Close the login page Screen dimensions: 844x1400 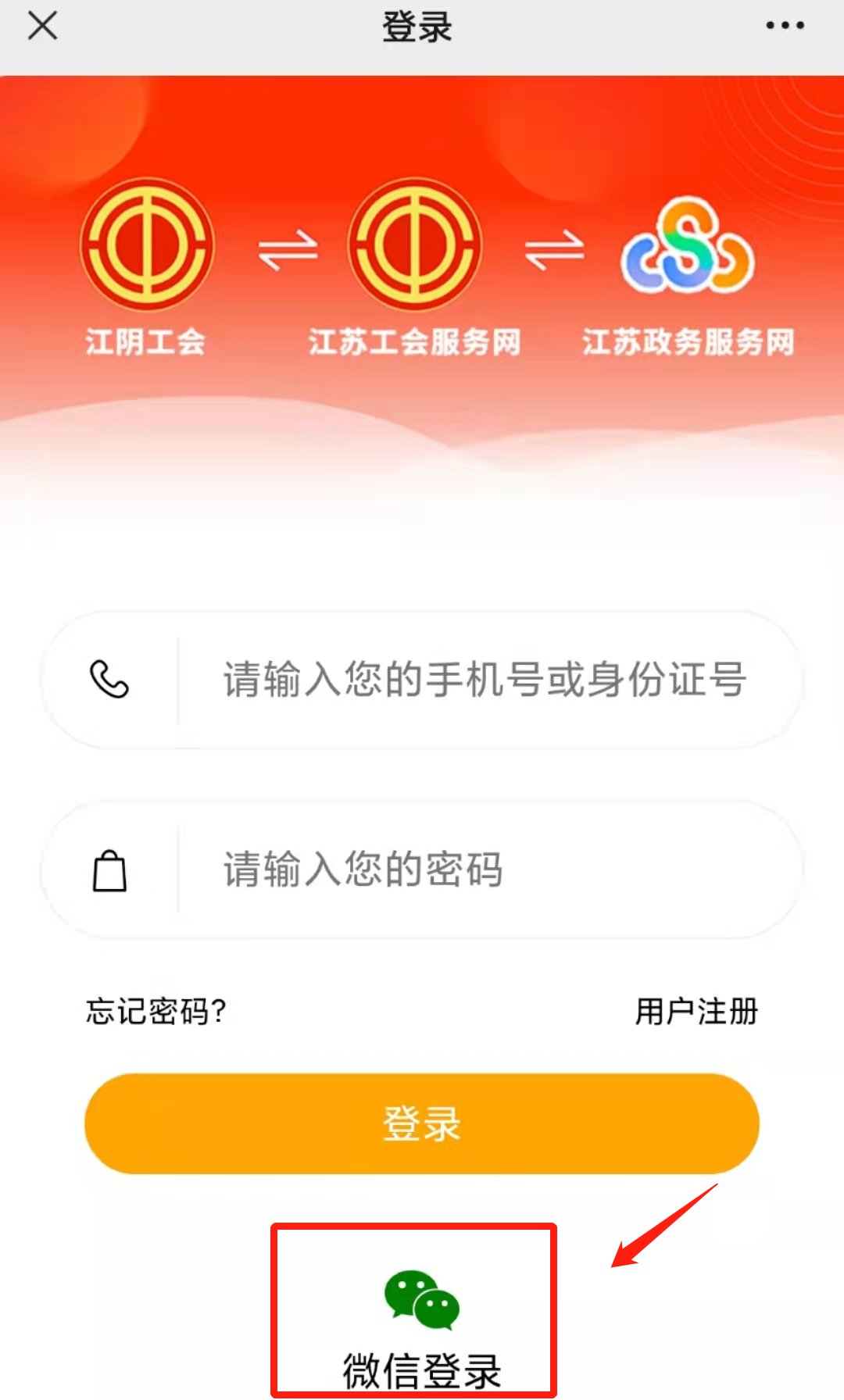[x=42, y=26]
